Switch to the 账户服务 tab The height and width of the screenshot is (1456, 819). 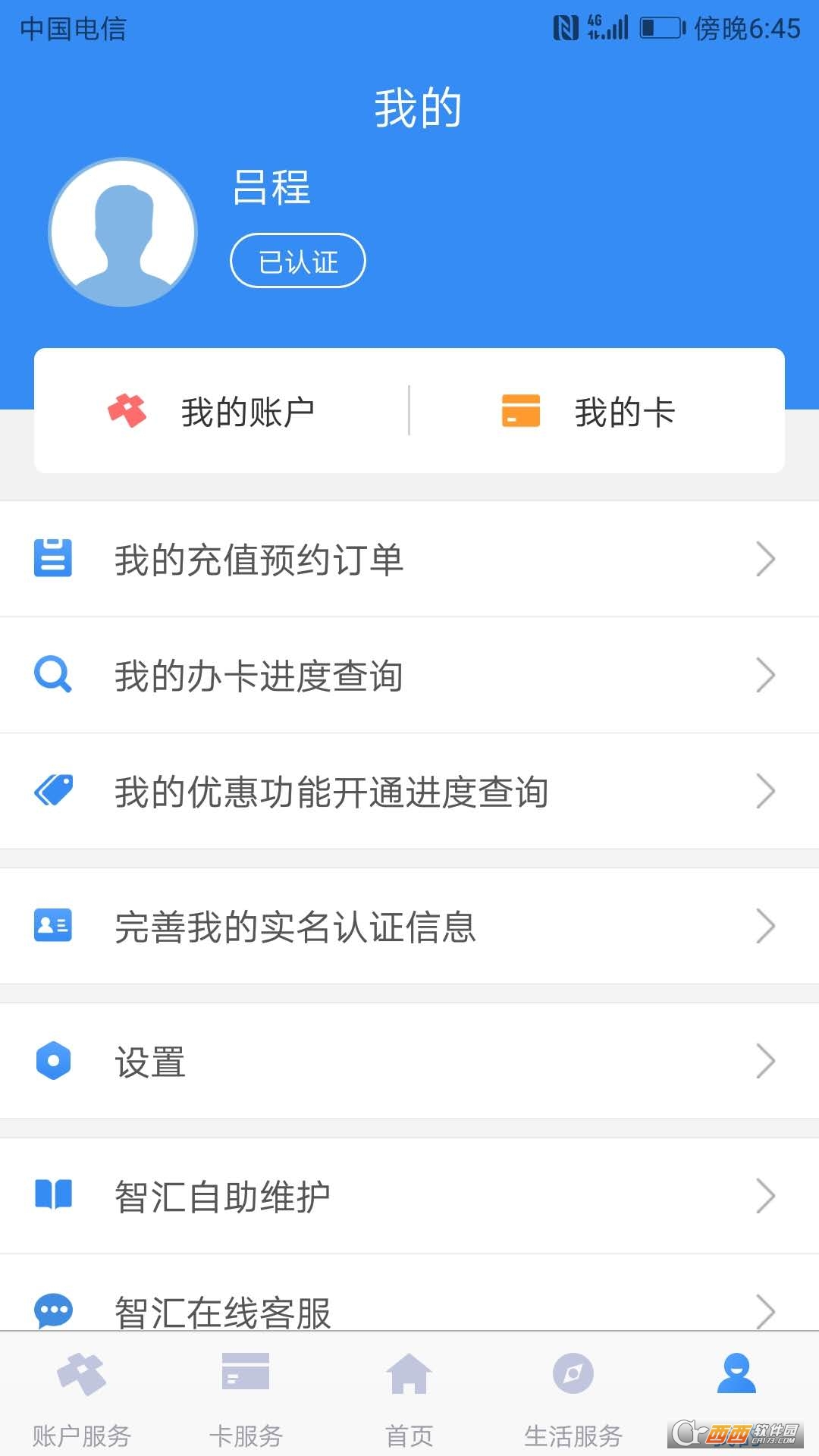(x=82, y=1395)
